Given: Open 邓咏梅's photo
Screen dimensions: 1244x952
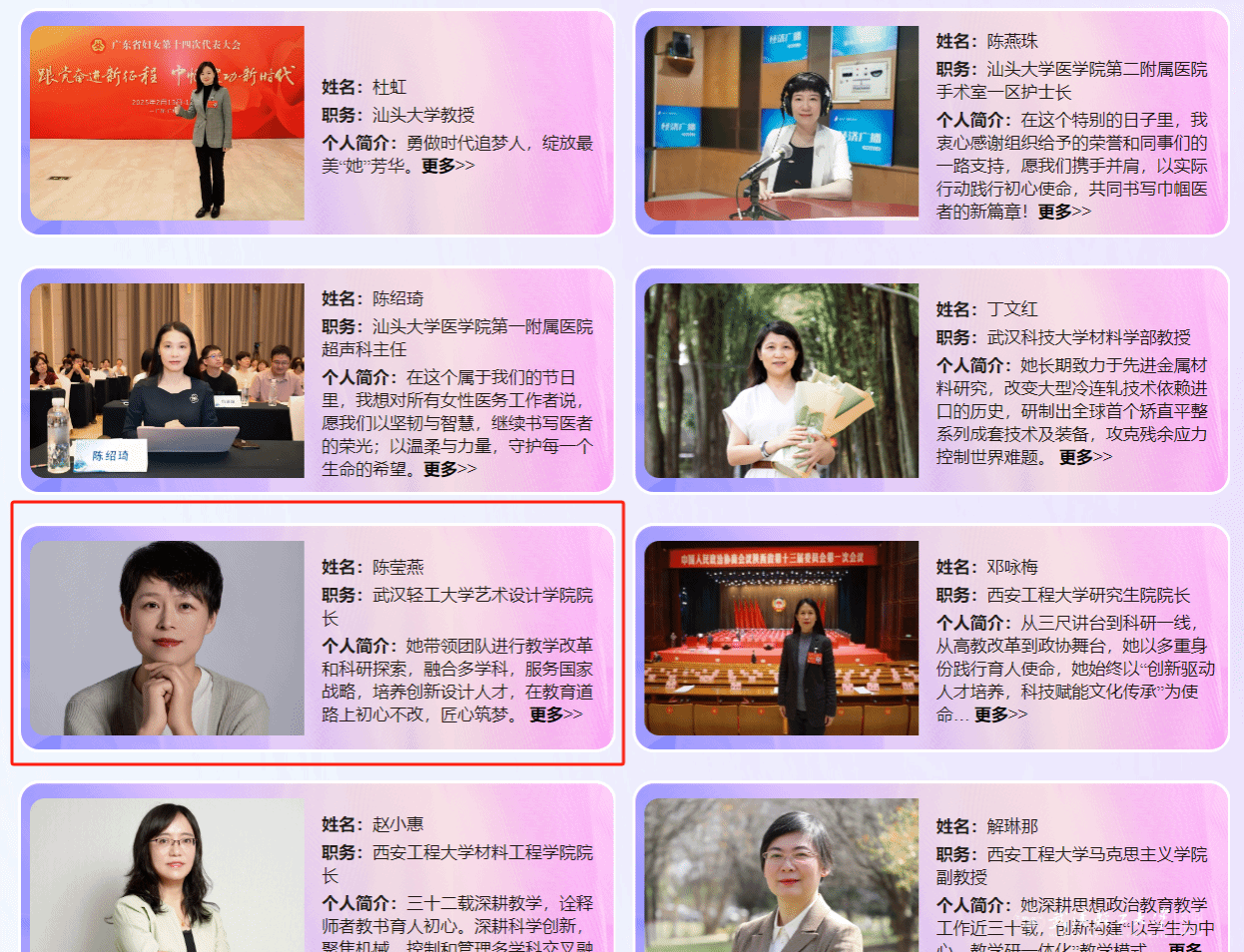Looking at the screenshot, I should (781, 638).
